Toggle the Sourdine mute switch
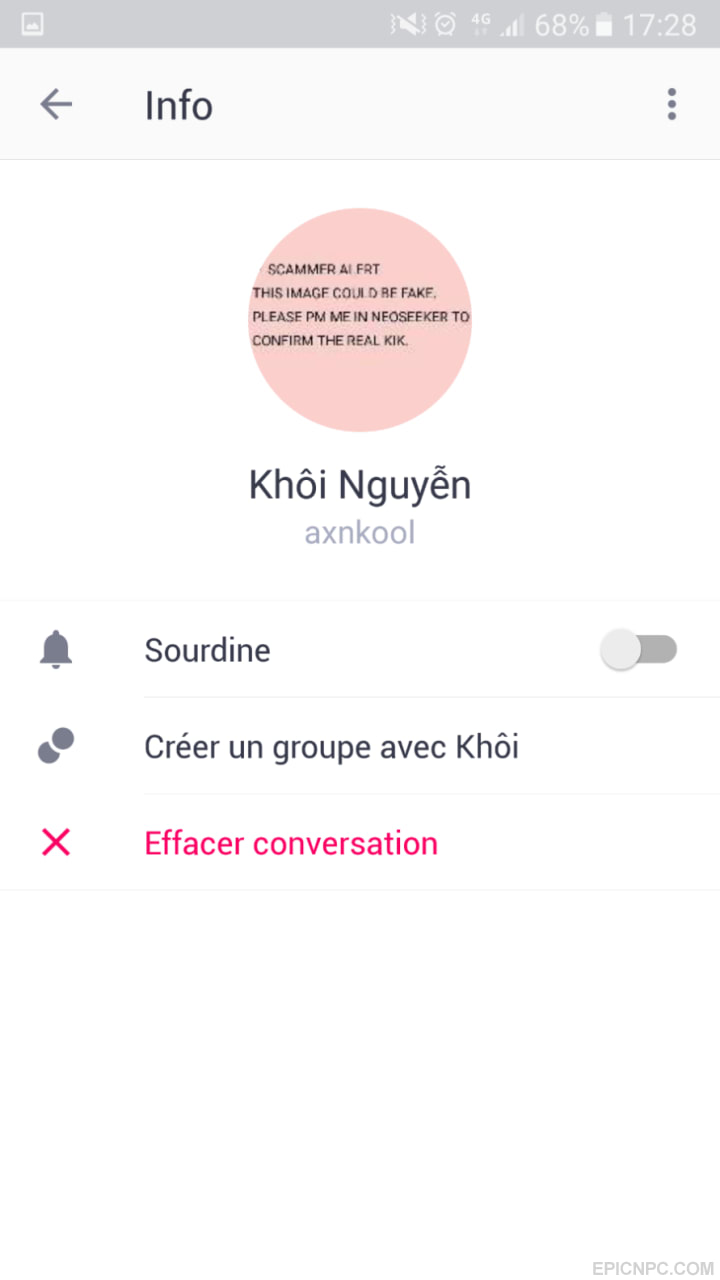720x1280 pixels. [x=639, y=650]
